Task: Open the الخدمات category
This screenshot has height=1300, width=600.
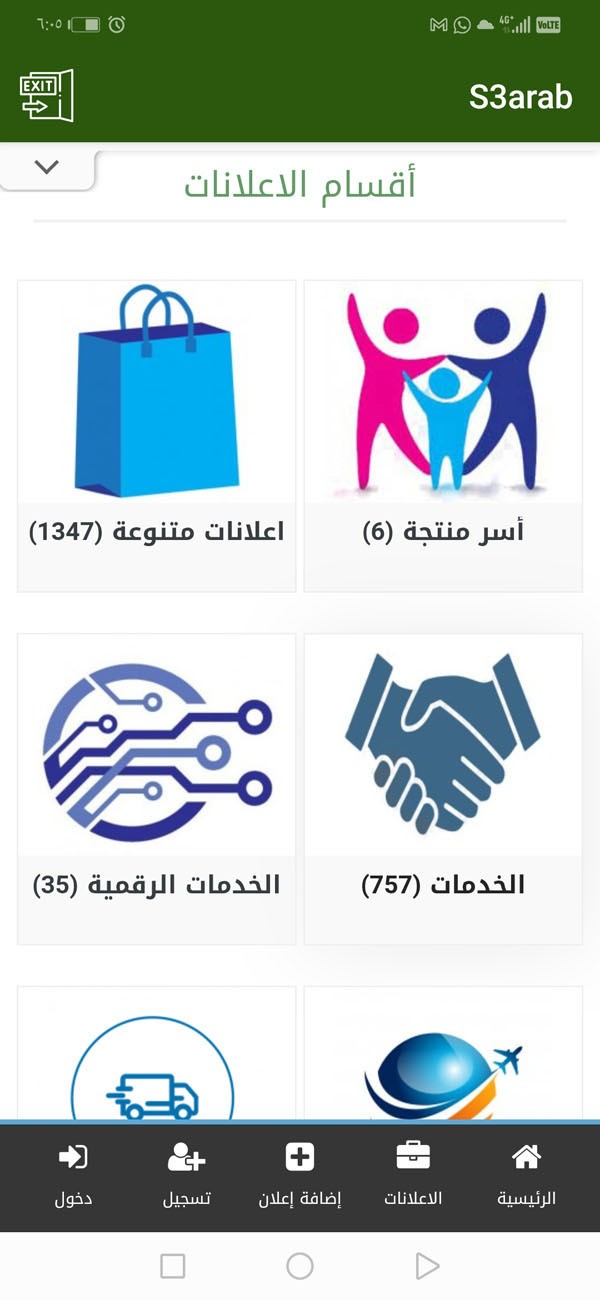Action: click(x=443, y=788)
